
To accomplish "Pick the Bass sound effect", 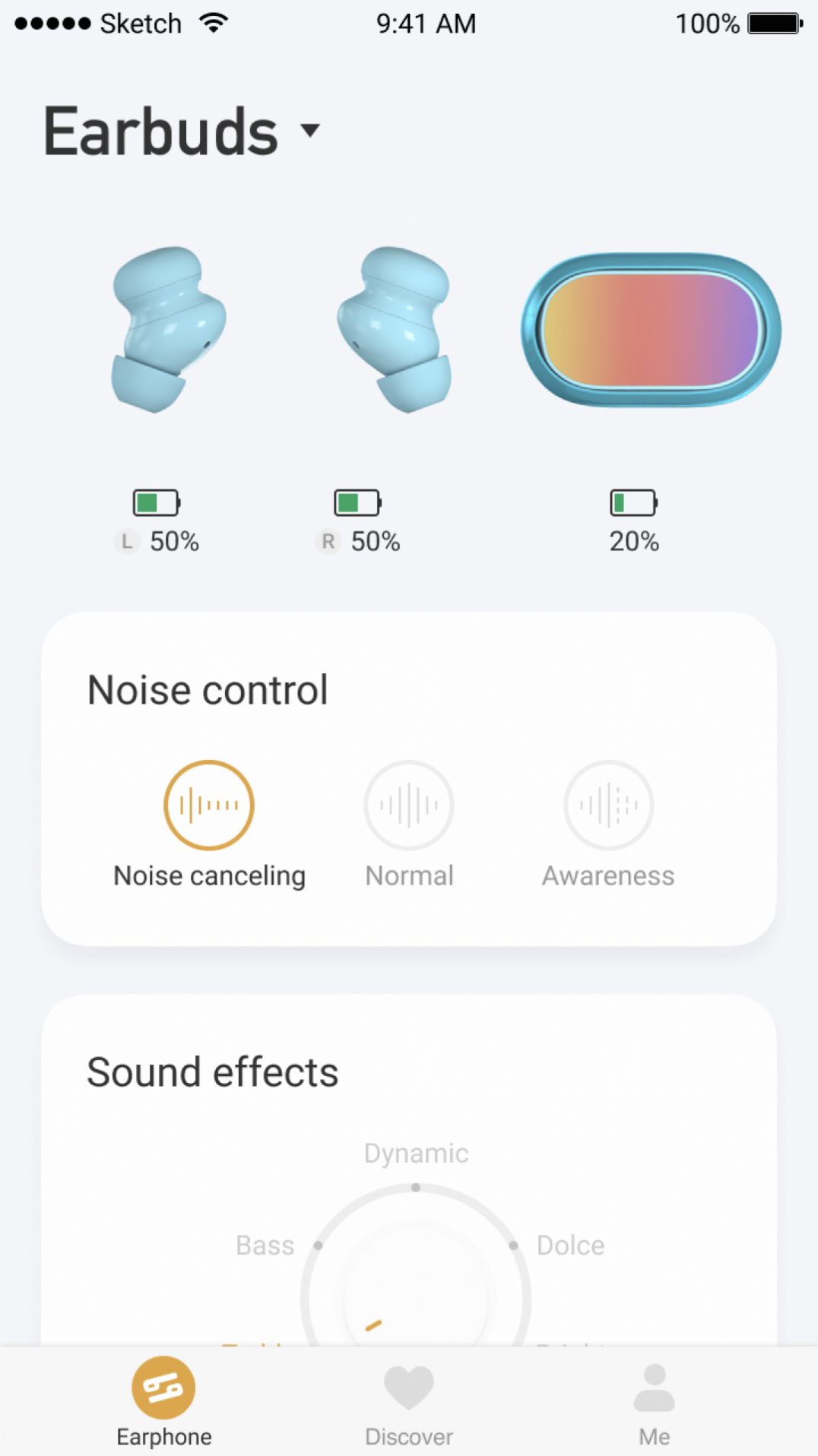I will tap(265, 1246).
